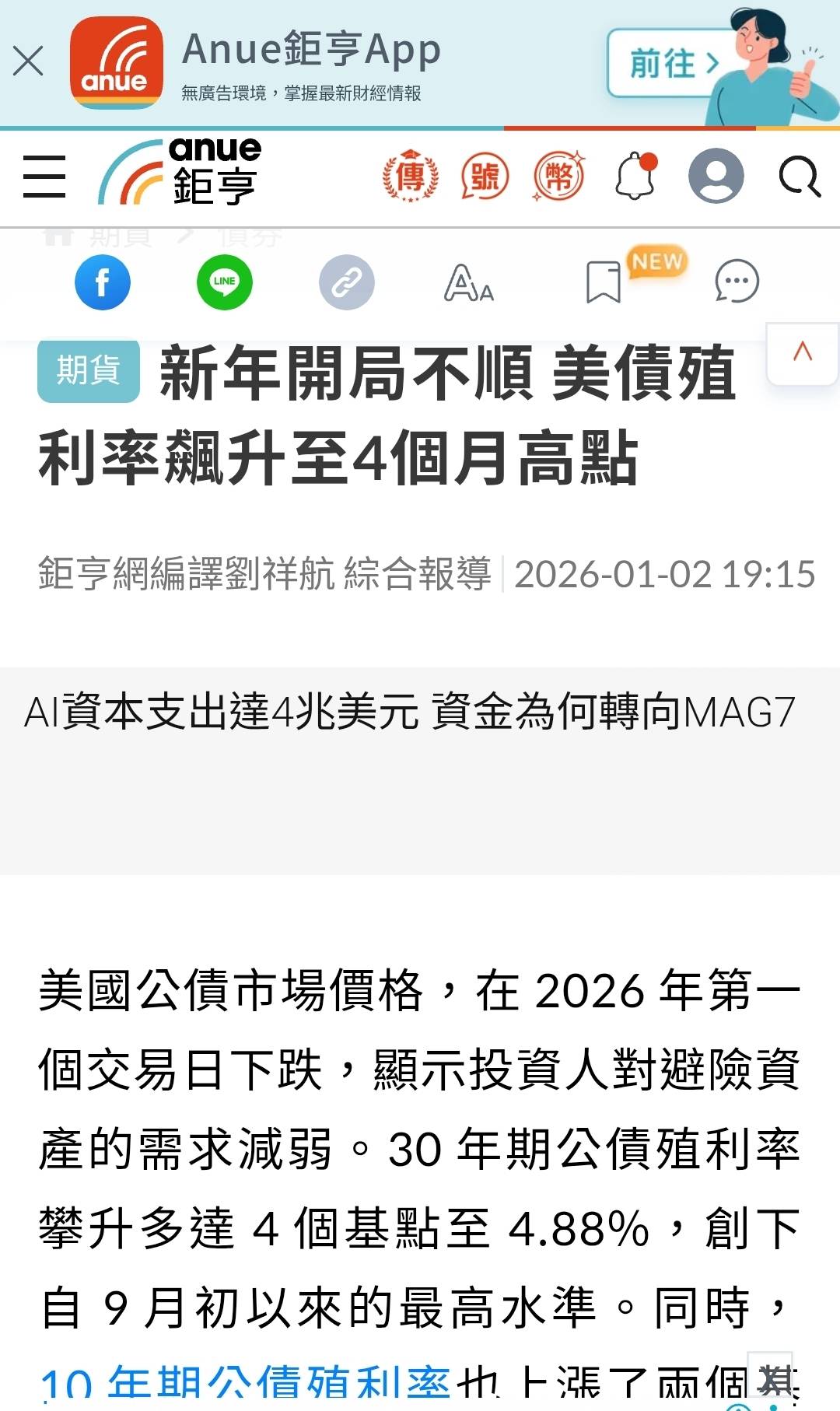Open the user account profile
Image resolution: width=840 pixels, height=1411 pixels.
716,177
